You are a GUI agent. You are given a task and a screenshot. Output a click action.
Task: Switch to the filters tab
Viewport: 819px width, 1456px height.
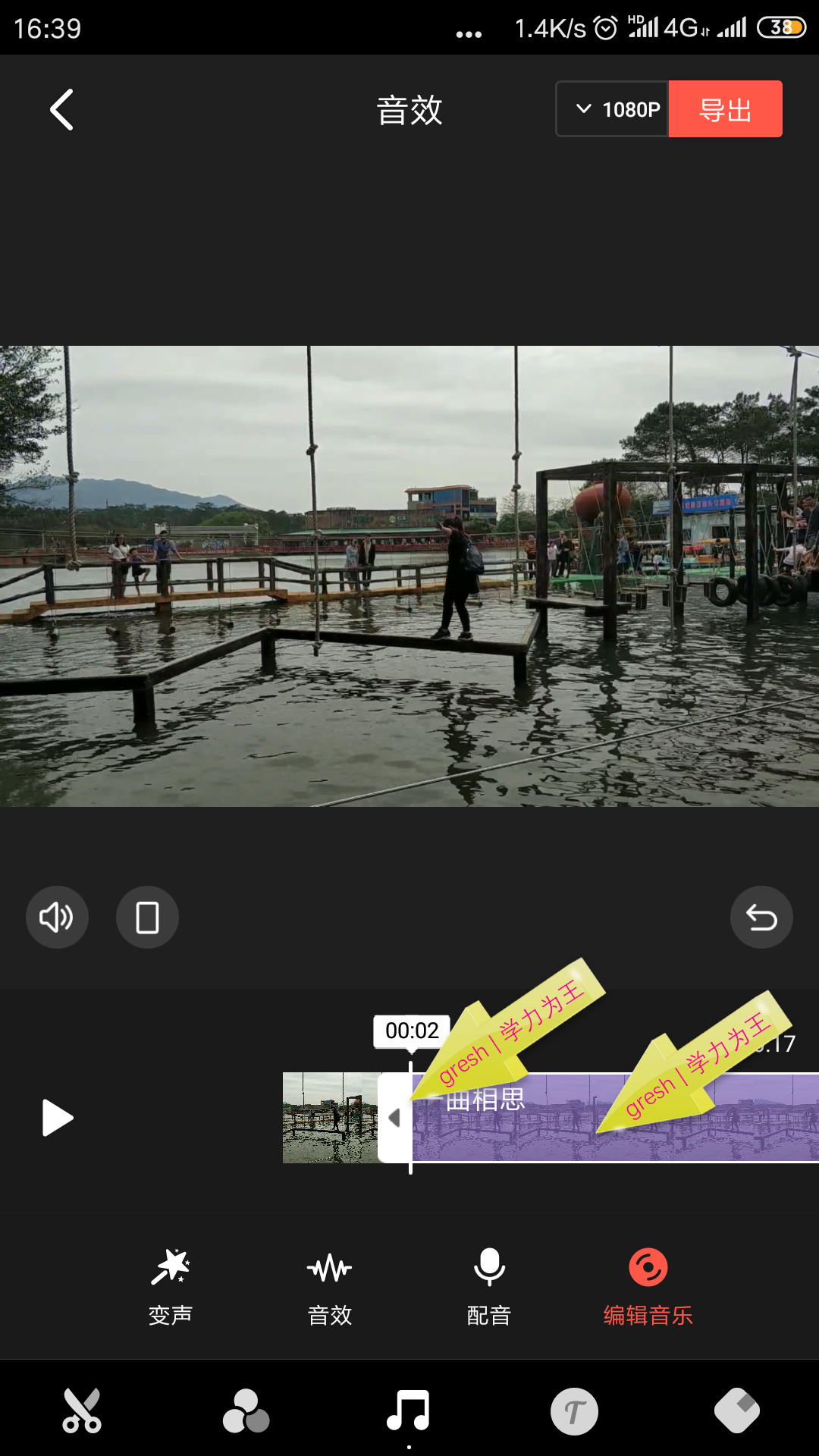tap(246, 1410)
